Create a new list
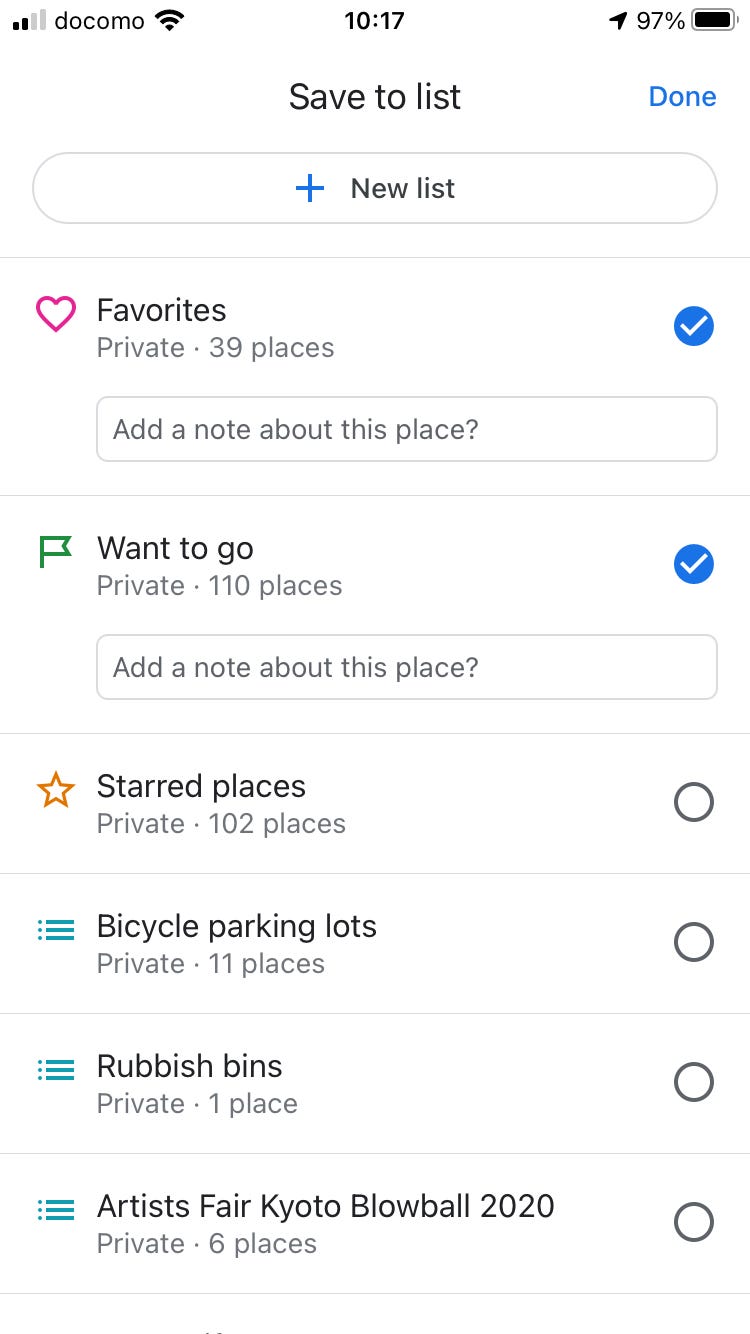The width and height of the screenshot is (750, 1334). pos(375,188)
